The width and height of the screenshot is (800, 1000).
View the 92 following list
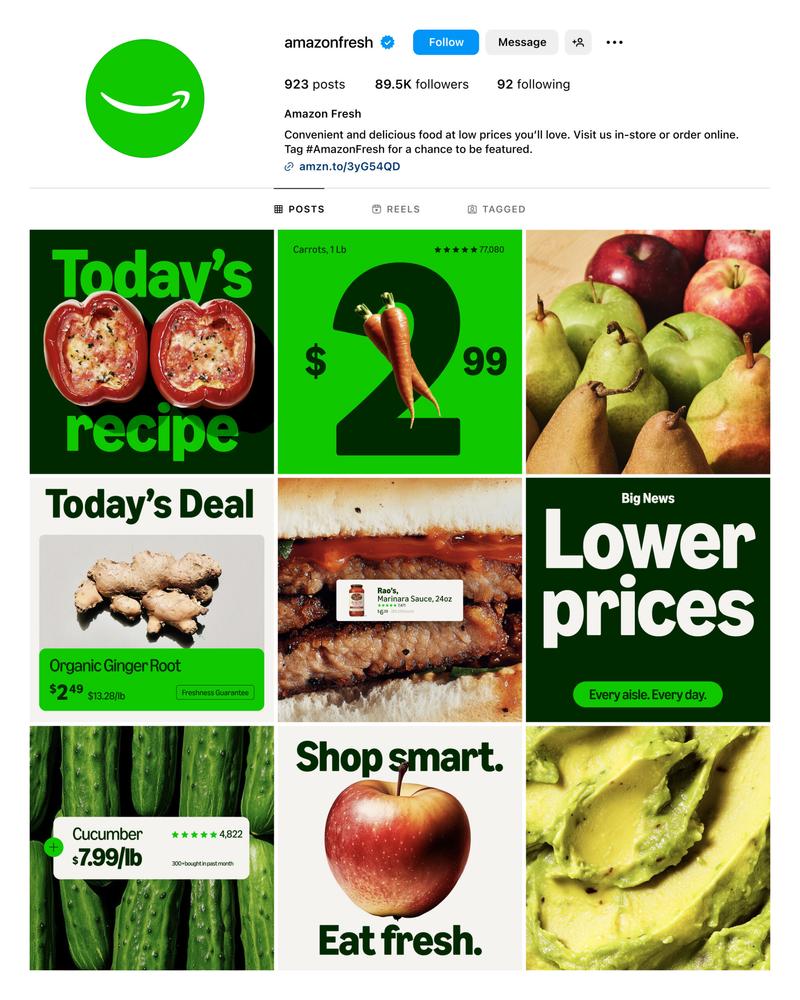click(x=533, y=84)
